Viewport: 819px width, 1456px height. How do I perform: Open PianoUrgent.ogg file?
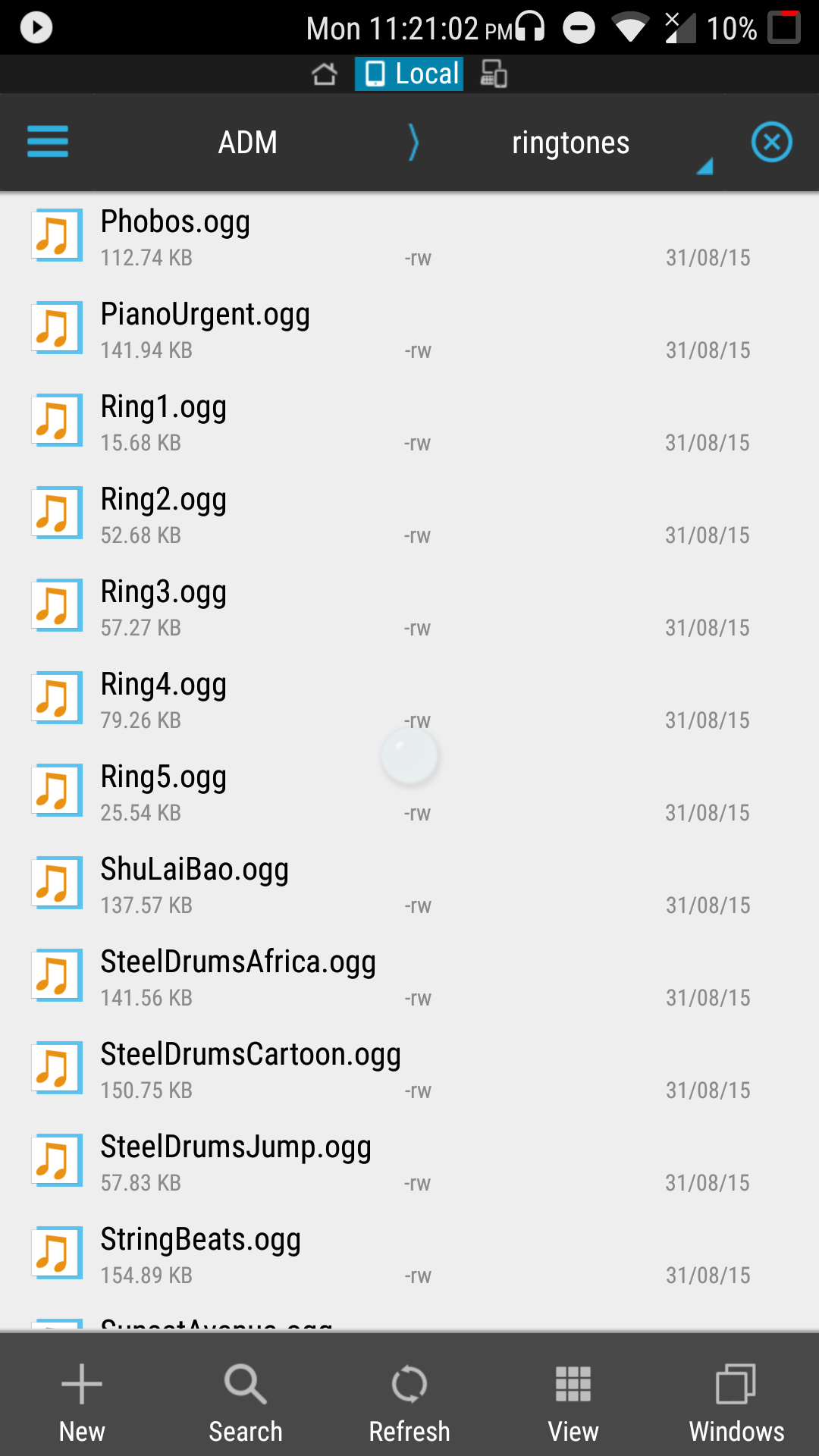point(409,330)
